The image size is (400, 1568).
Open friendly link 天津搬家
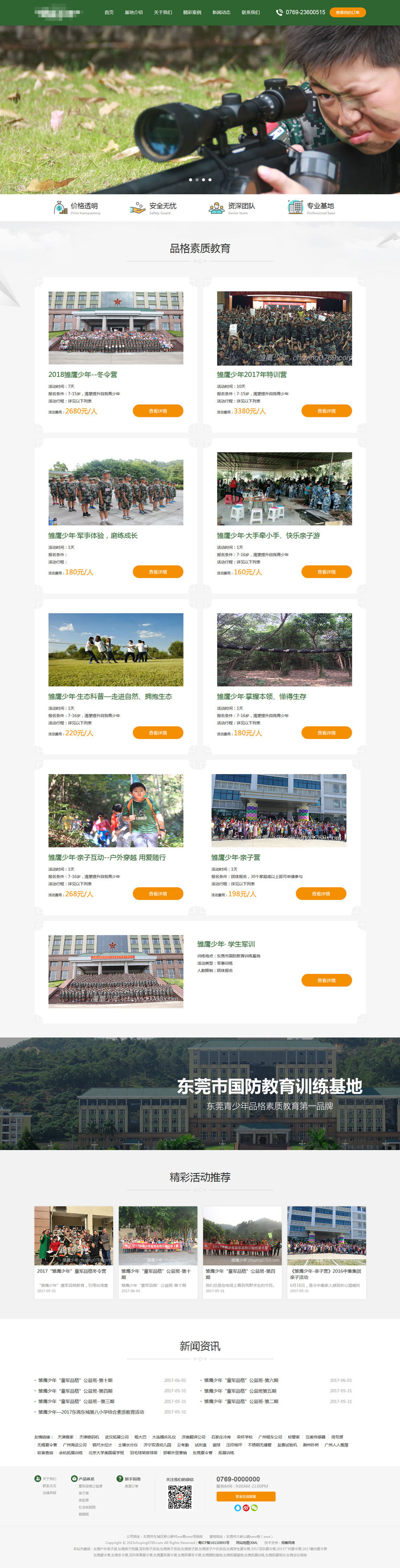(x=65, y=1437)
